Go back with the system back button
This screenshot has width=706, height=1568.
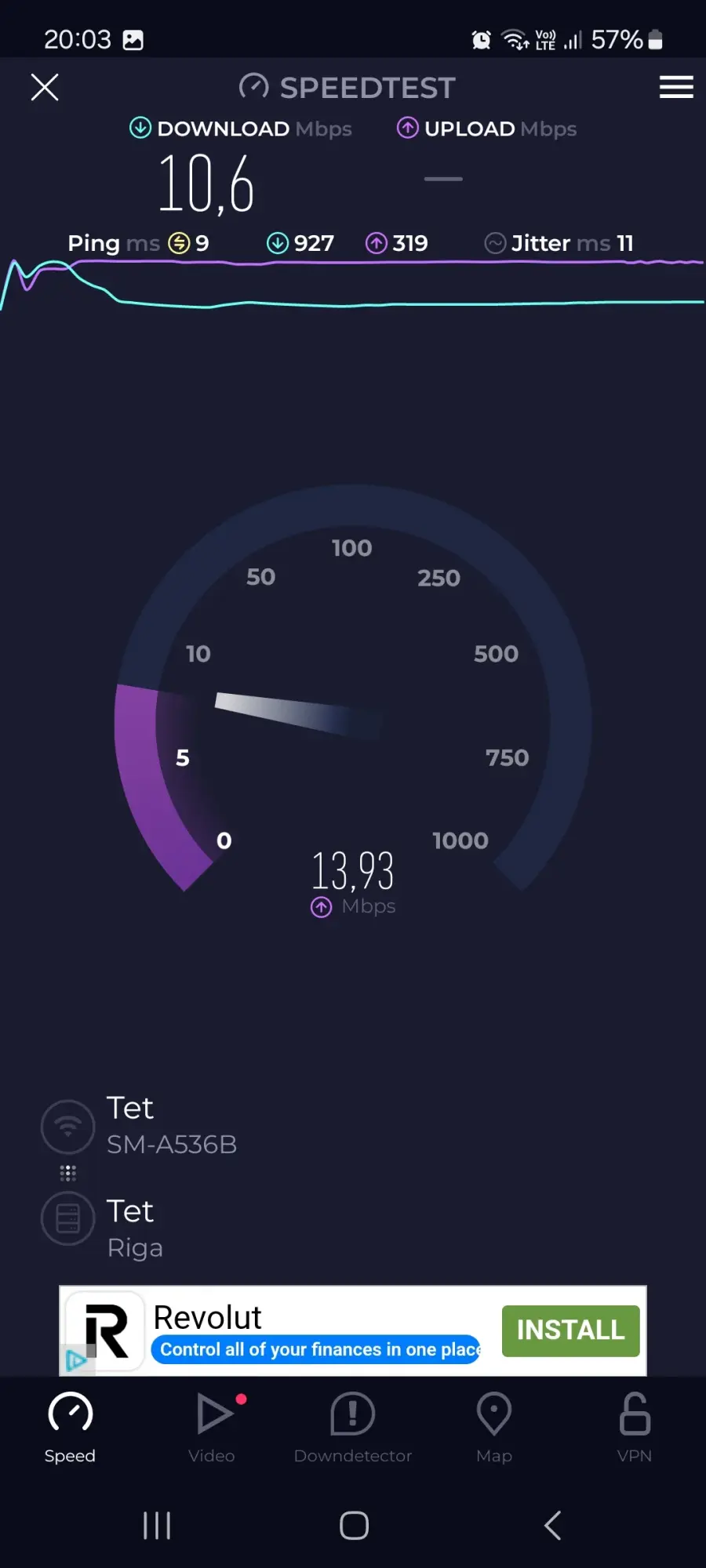click(552, 1525)
